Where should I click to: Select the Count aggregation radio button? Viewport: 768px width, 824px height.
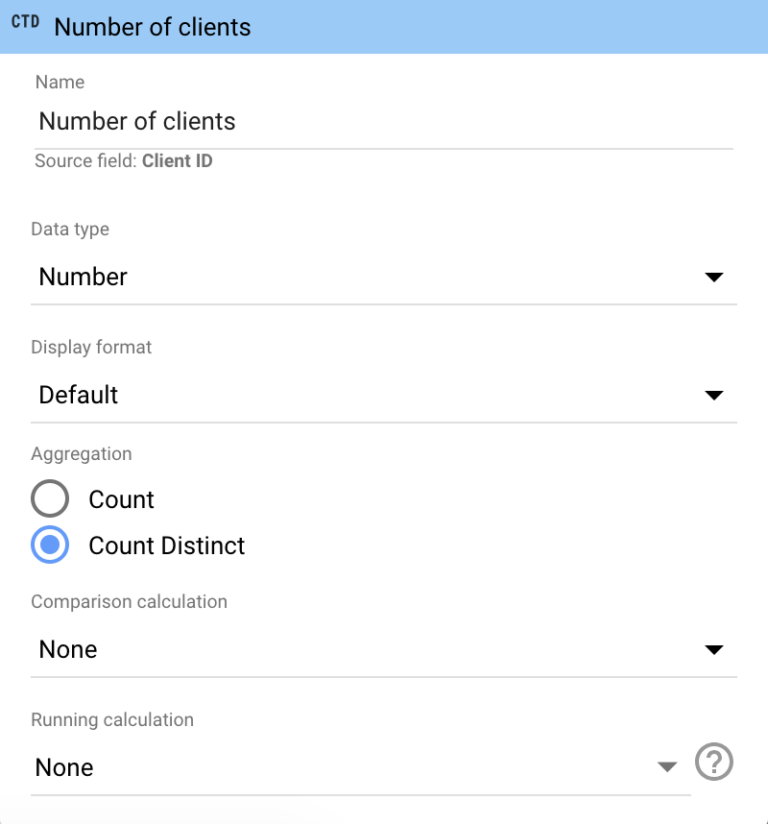tap(50, 498)
